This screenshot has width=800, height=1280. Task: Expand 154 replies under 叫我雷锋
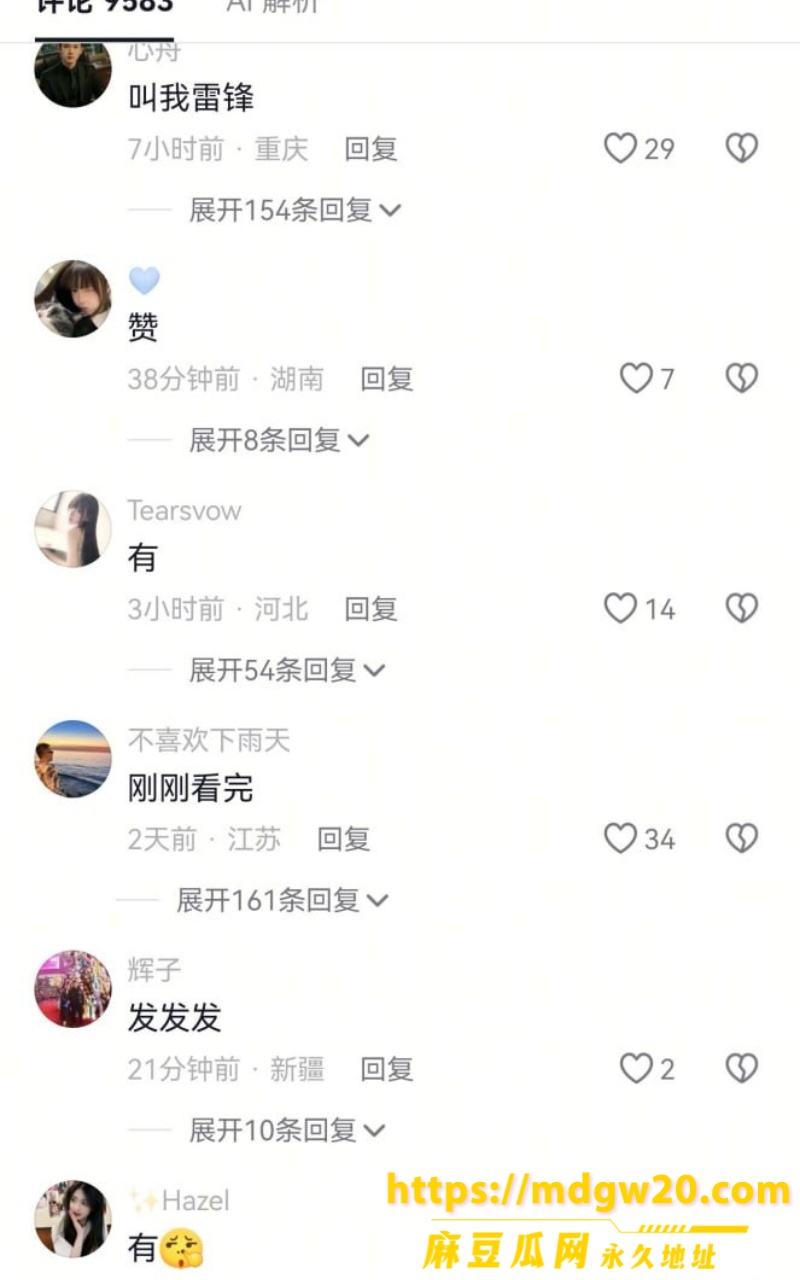click(x=295, y=210)
